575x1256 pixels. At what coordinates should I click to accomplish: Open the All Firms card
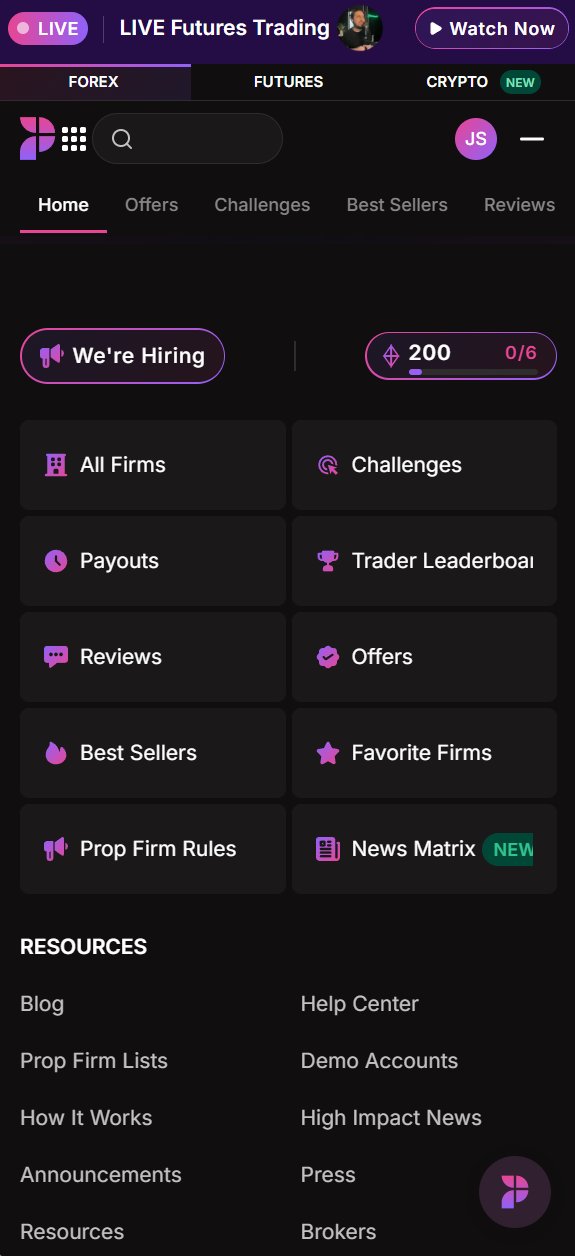(153, 465)
